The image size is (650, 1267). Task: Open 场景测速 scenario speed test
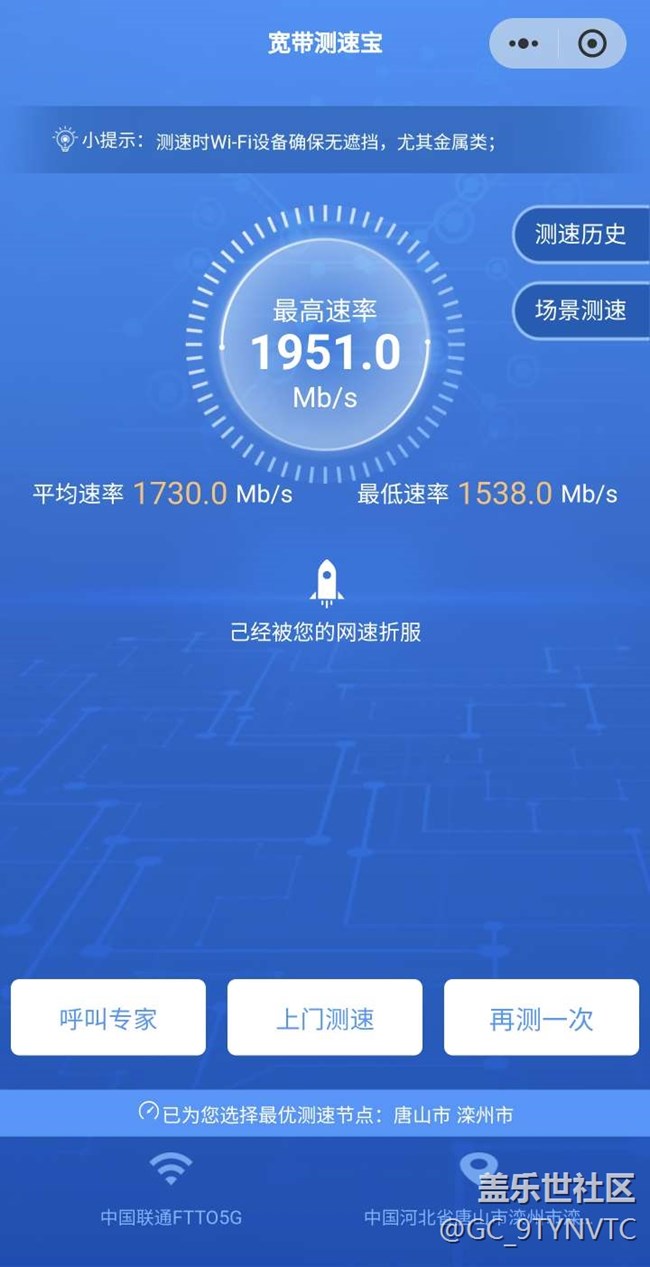(581, 311)
